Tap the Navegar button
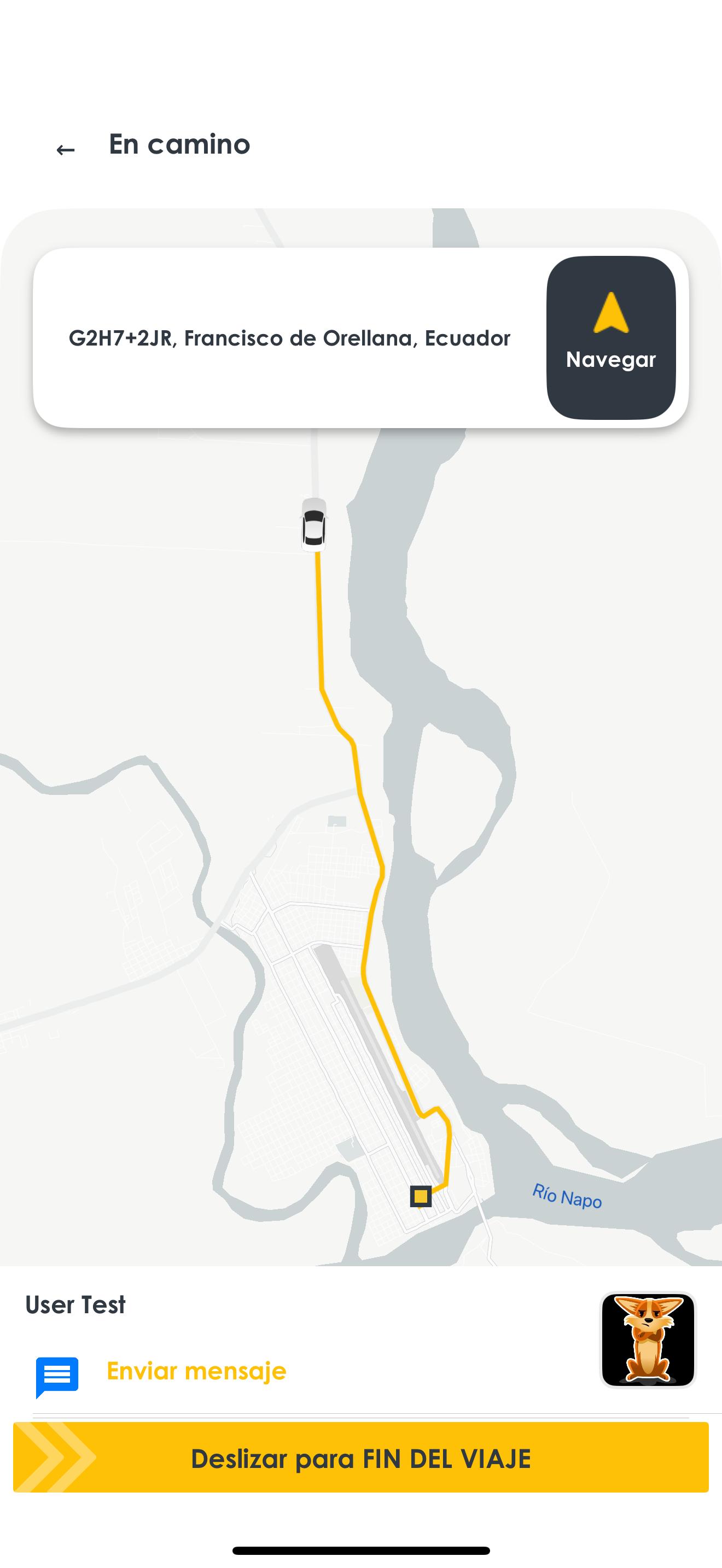Viewport: 722px width, 1568px height. pyautogui.click(x=610, y=337)
